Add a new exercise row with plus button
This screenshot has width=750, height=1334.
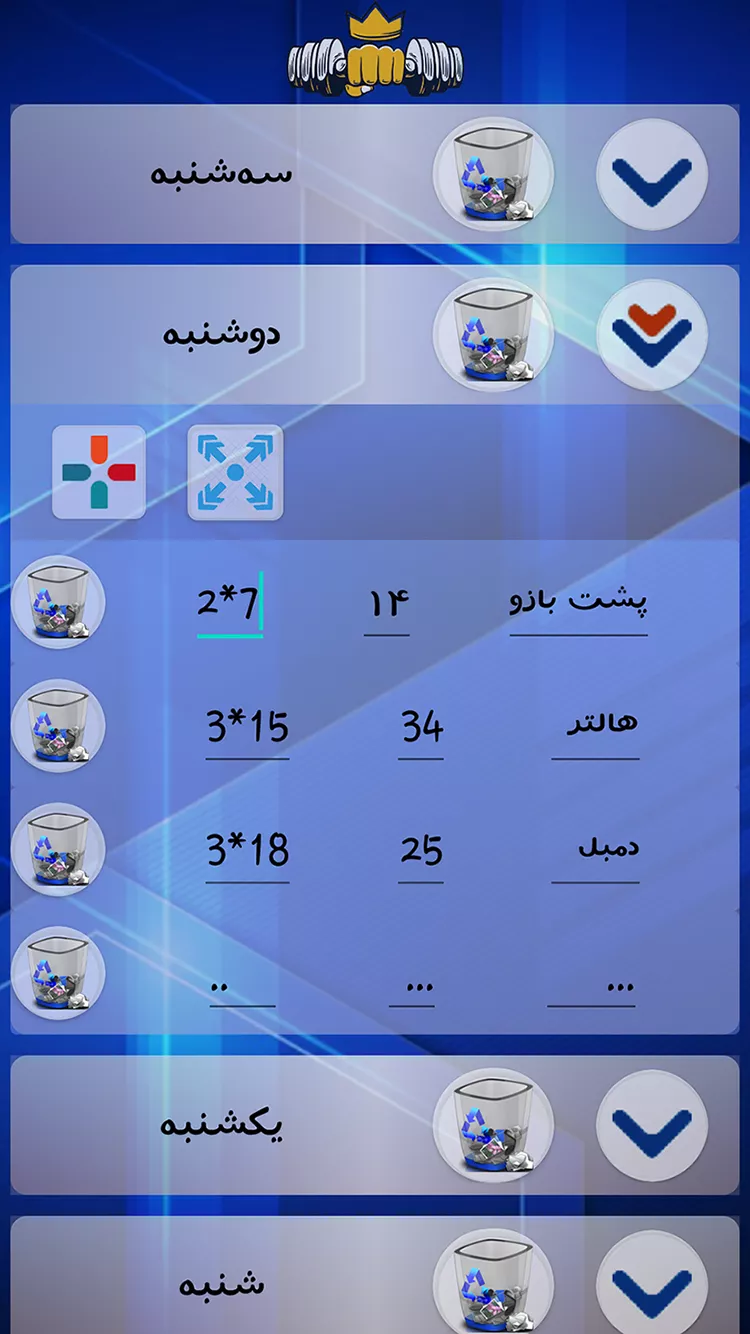click(99, 472)
